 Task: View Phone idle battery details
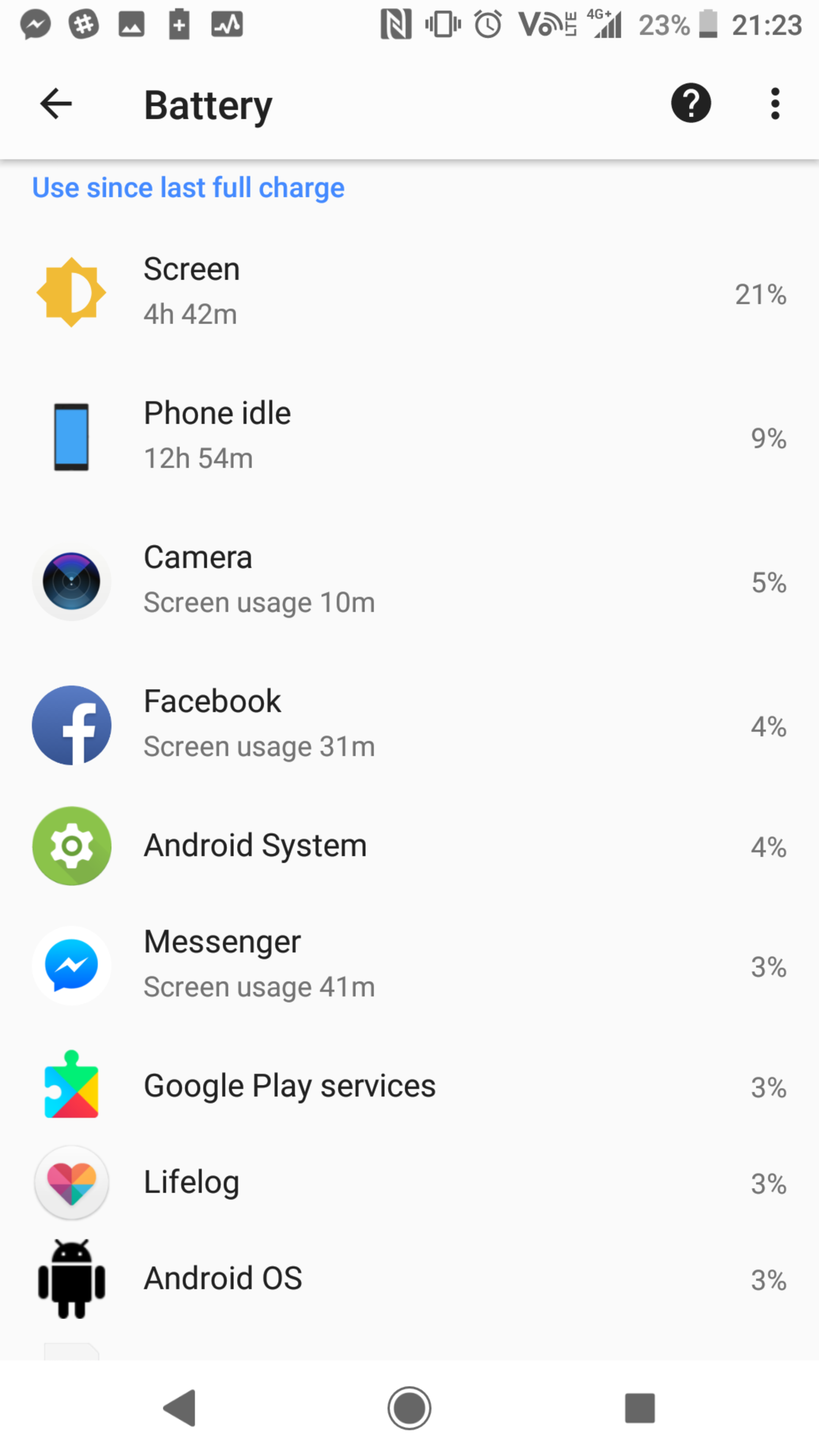click(409, 436)
